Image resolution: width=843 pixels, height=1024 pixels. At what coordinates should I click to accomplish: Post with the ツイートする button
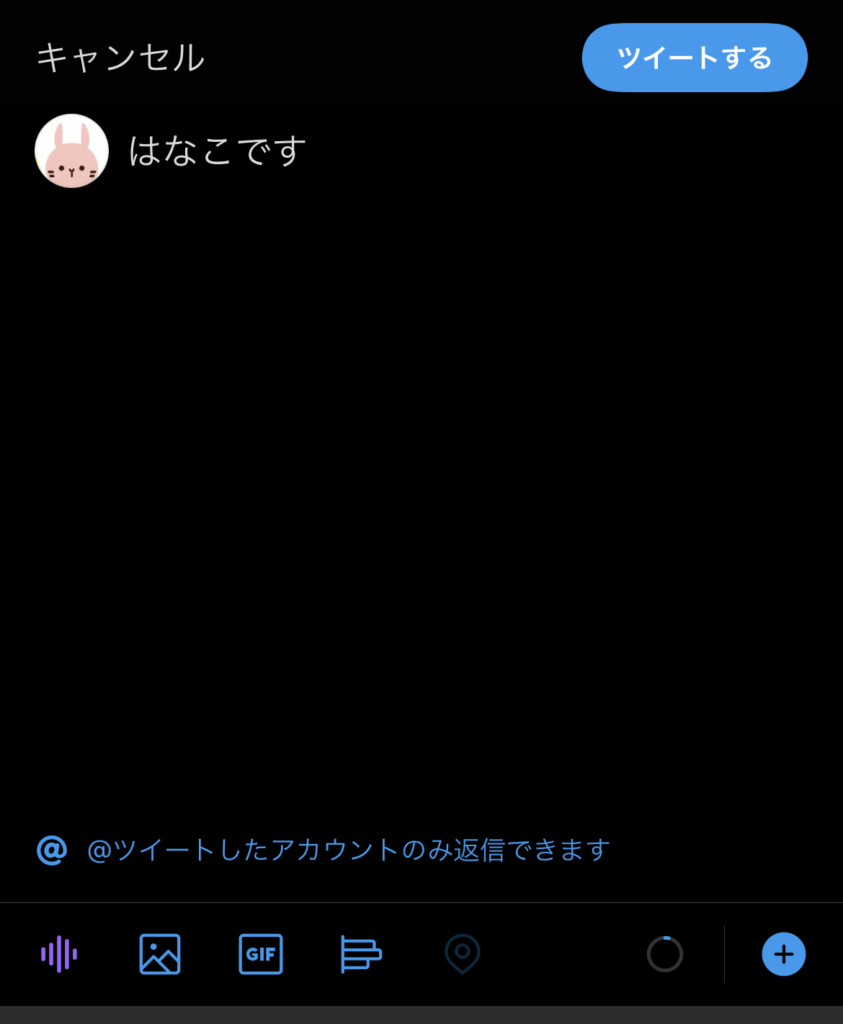[694, 58]
